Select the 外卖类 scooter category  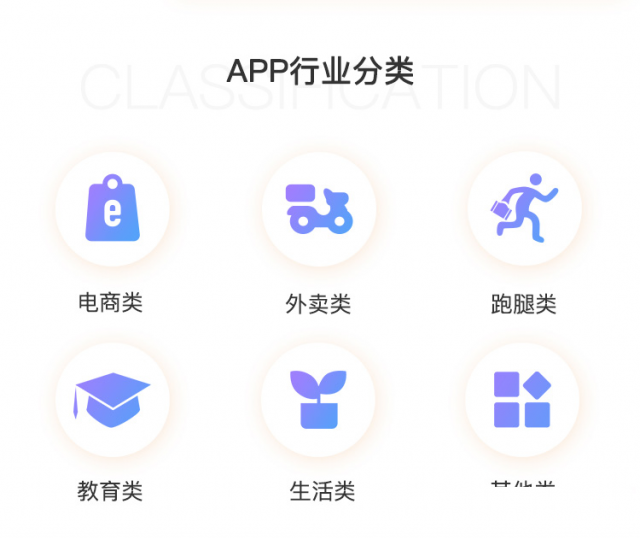coord(319,210)
